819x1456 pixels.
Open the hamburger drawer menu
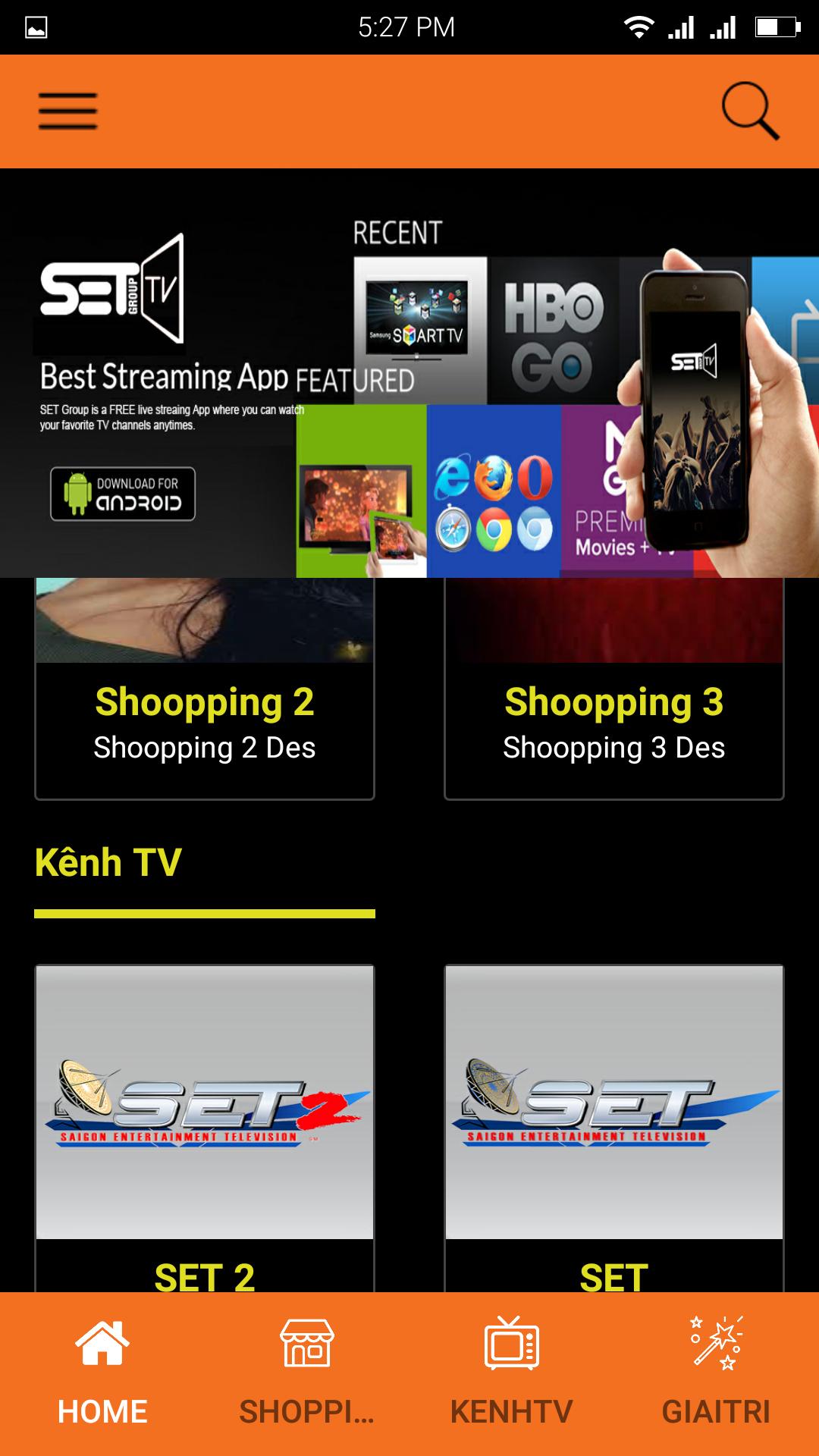pos(68,111)
